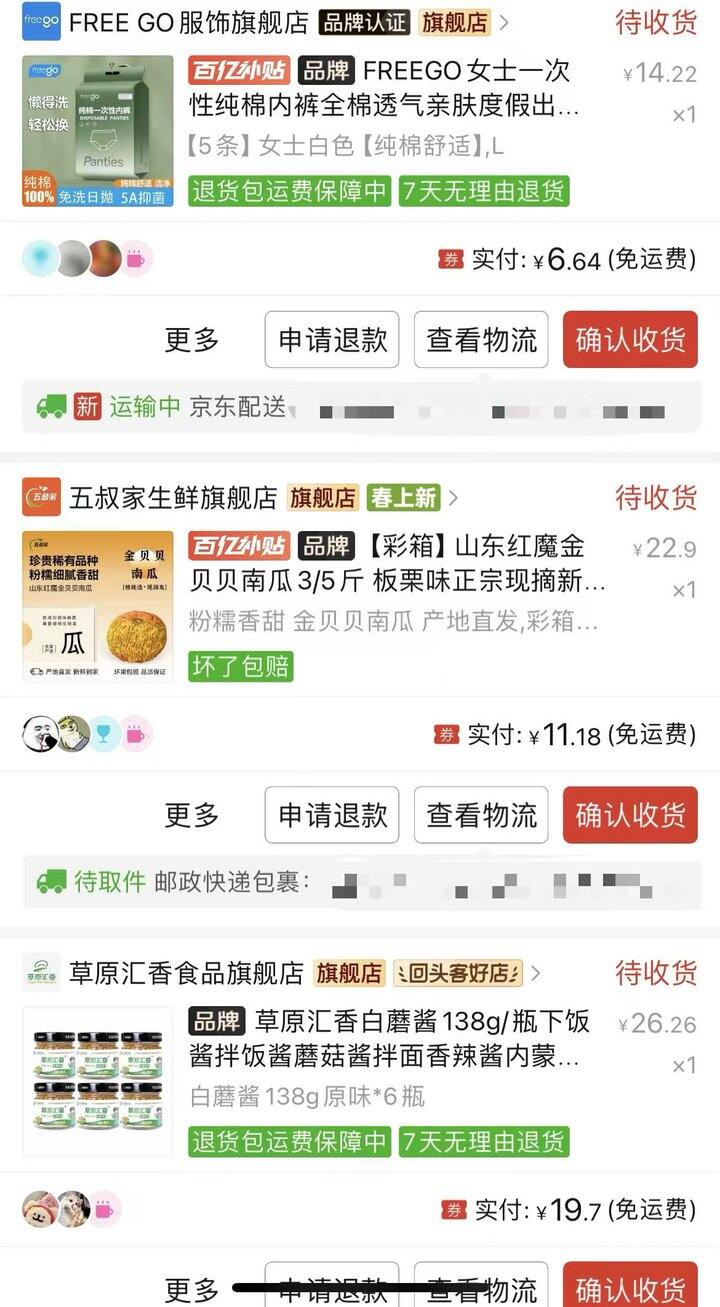Confirm receipt of the FREEGO order
The width and height of the screenshot is (720, 1307).
tap(630, 340)
